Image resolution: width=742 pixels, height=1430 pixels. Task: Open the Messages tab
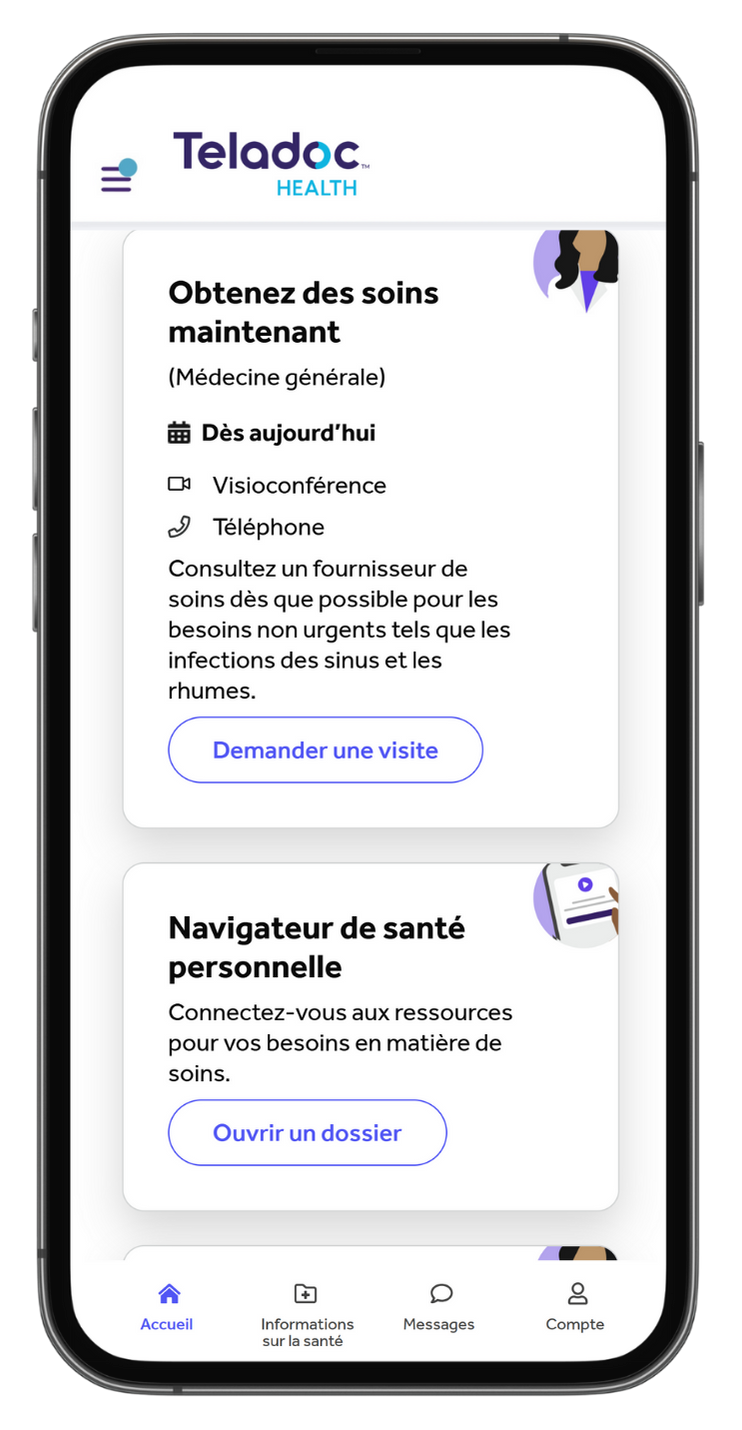pyautogui.click(x=439, y=1308)
